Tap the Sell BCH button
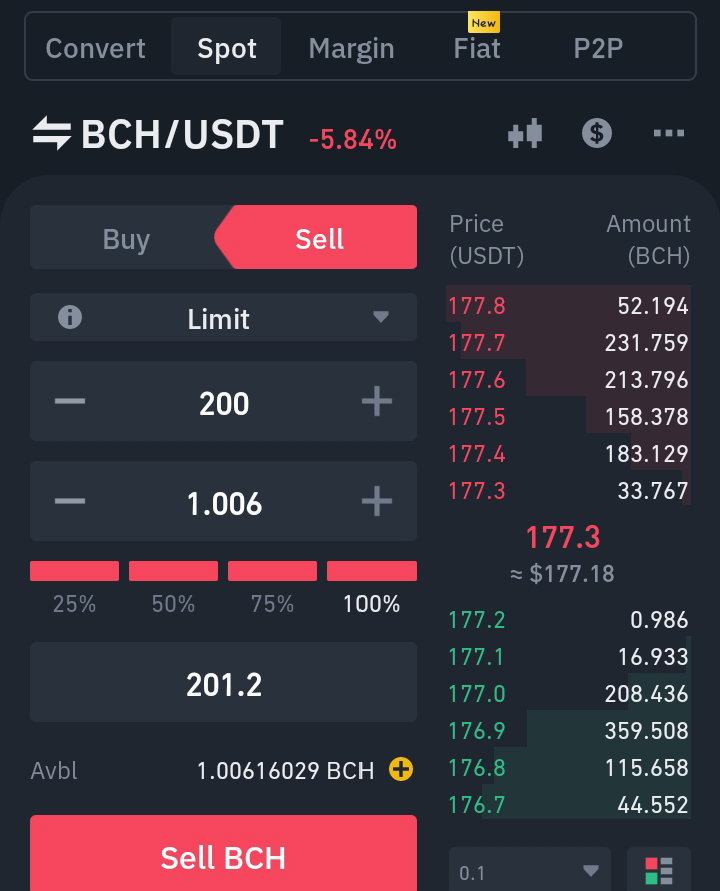The height and width of the screenshot is (891, 720). (223, 855)
